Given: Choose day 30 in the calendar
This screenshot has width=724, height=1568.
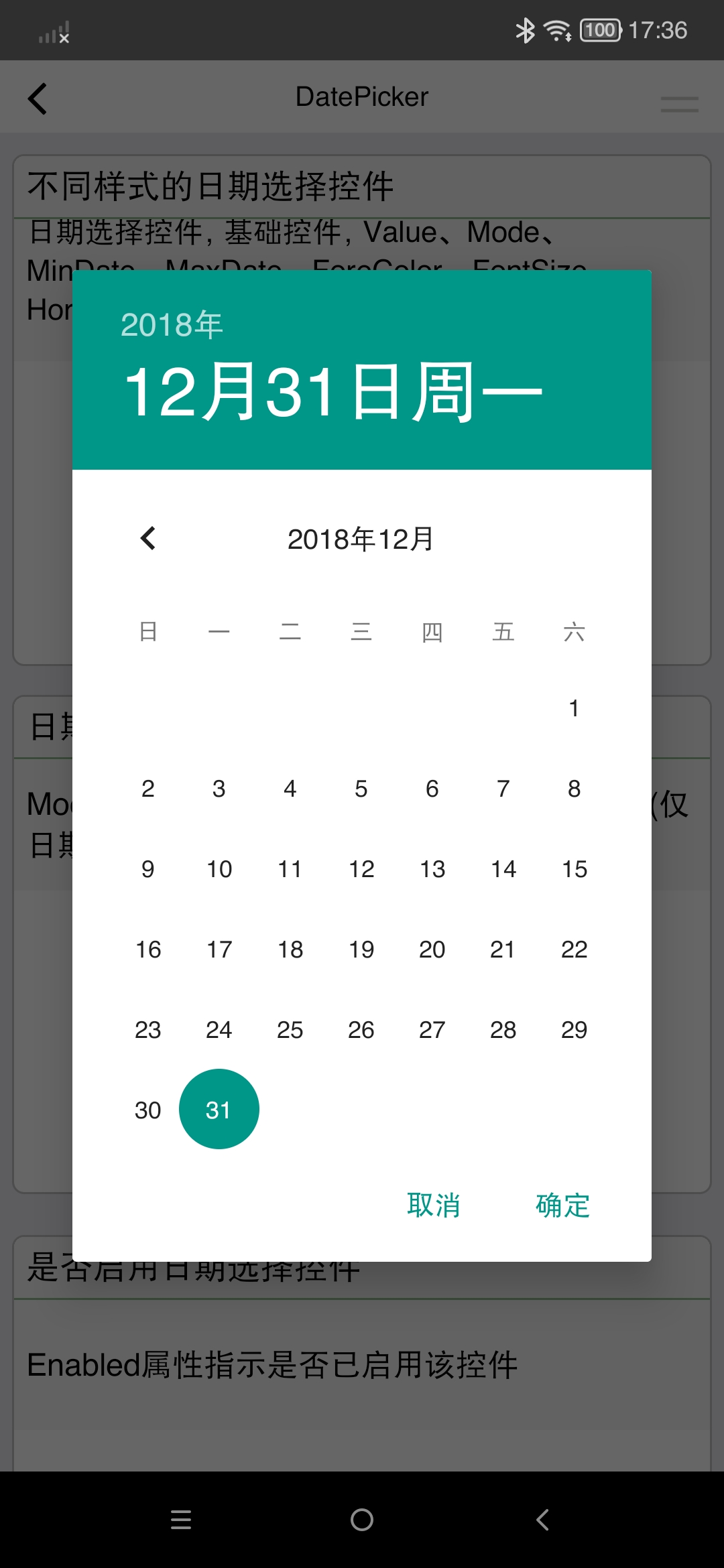Looking at the screenshot, I should point(148,1110).
